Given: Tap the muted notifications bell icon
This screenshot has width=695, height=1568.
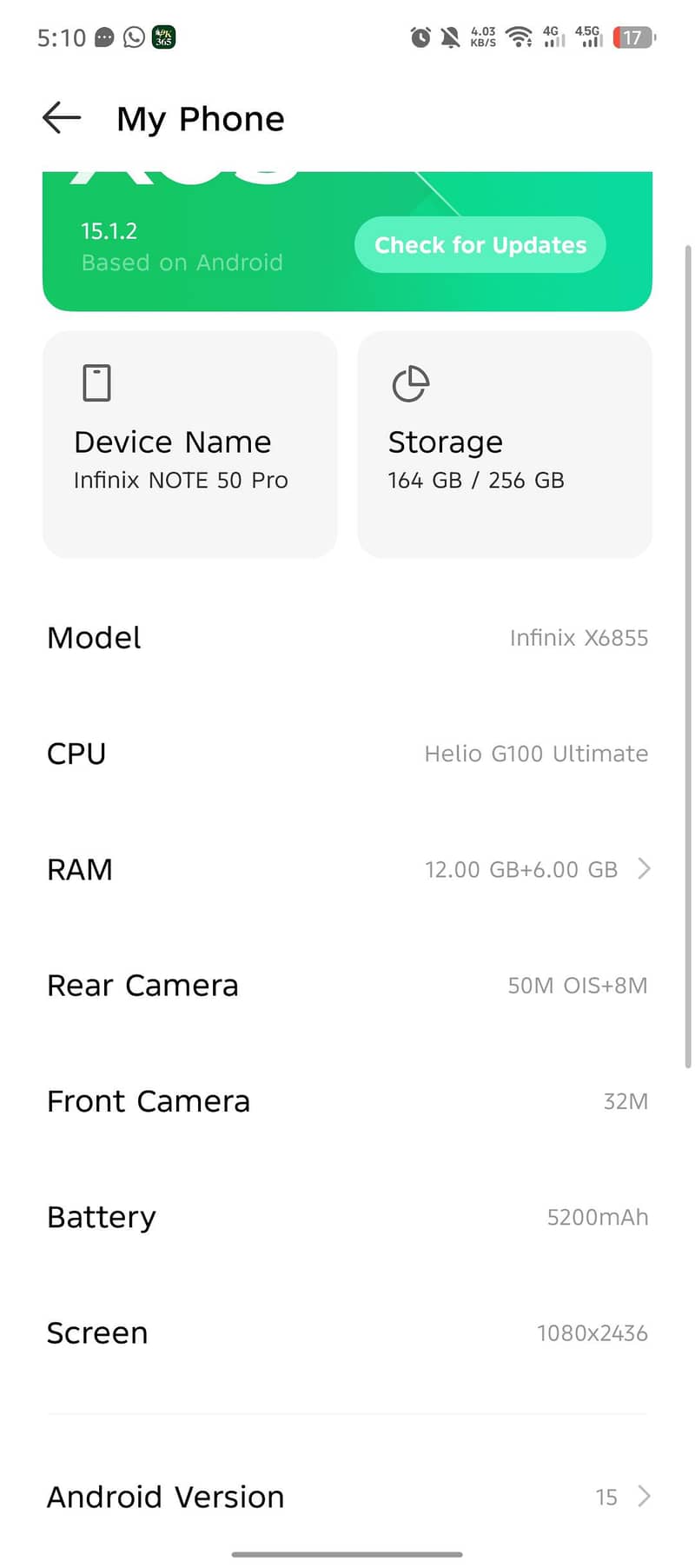Looking at the screenshot, I should pyautogui.click(x=449, y=37).
